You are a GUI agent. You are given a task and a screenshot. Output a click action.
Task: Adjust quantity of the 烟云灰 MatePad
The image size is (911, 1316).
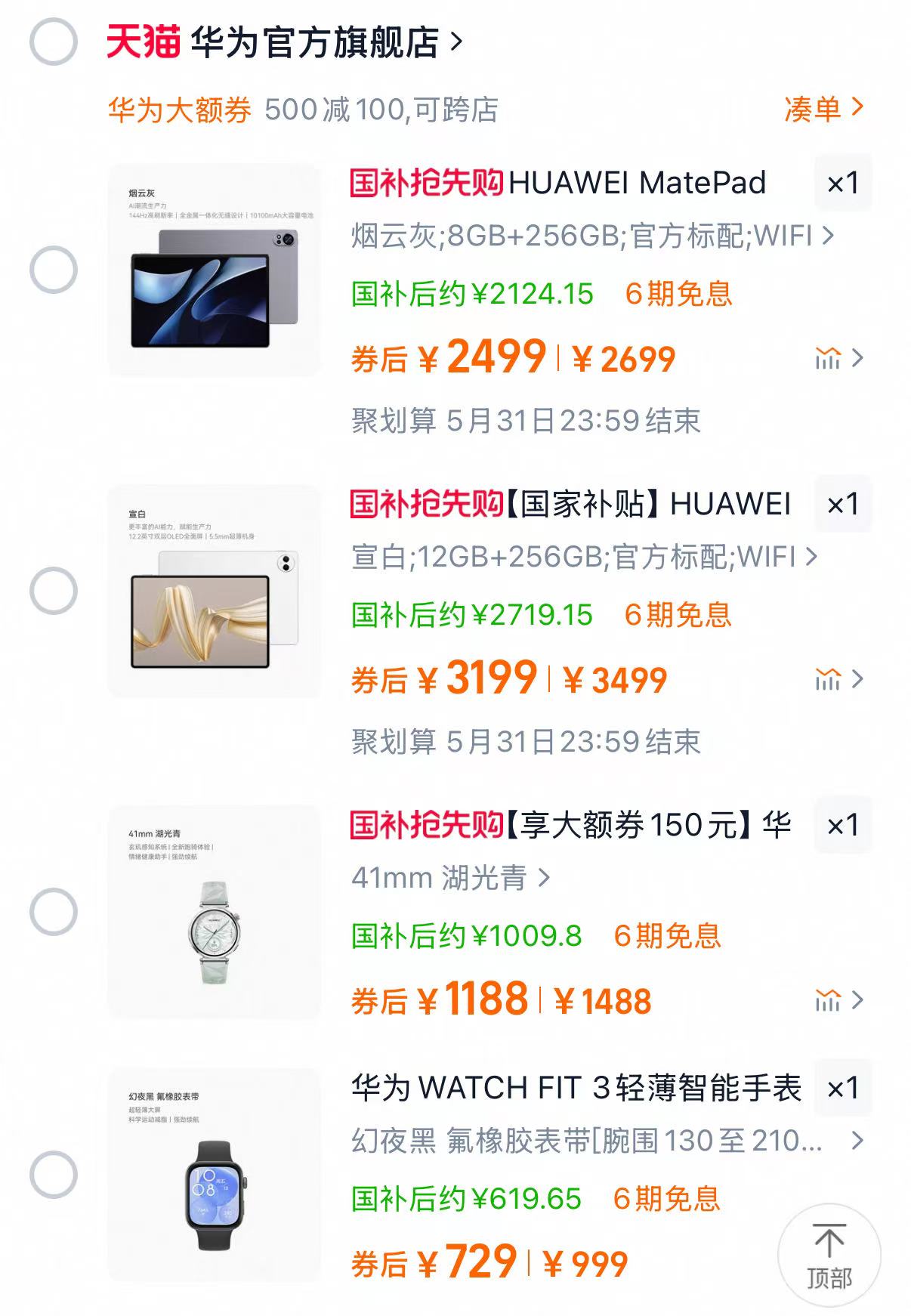tap(843, 183)
